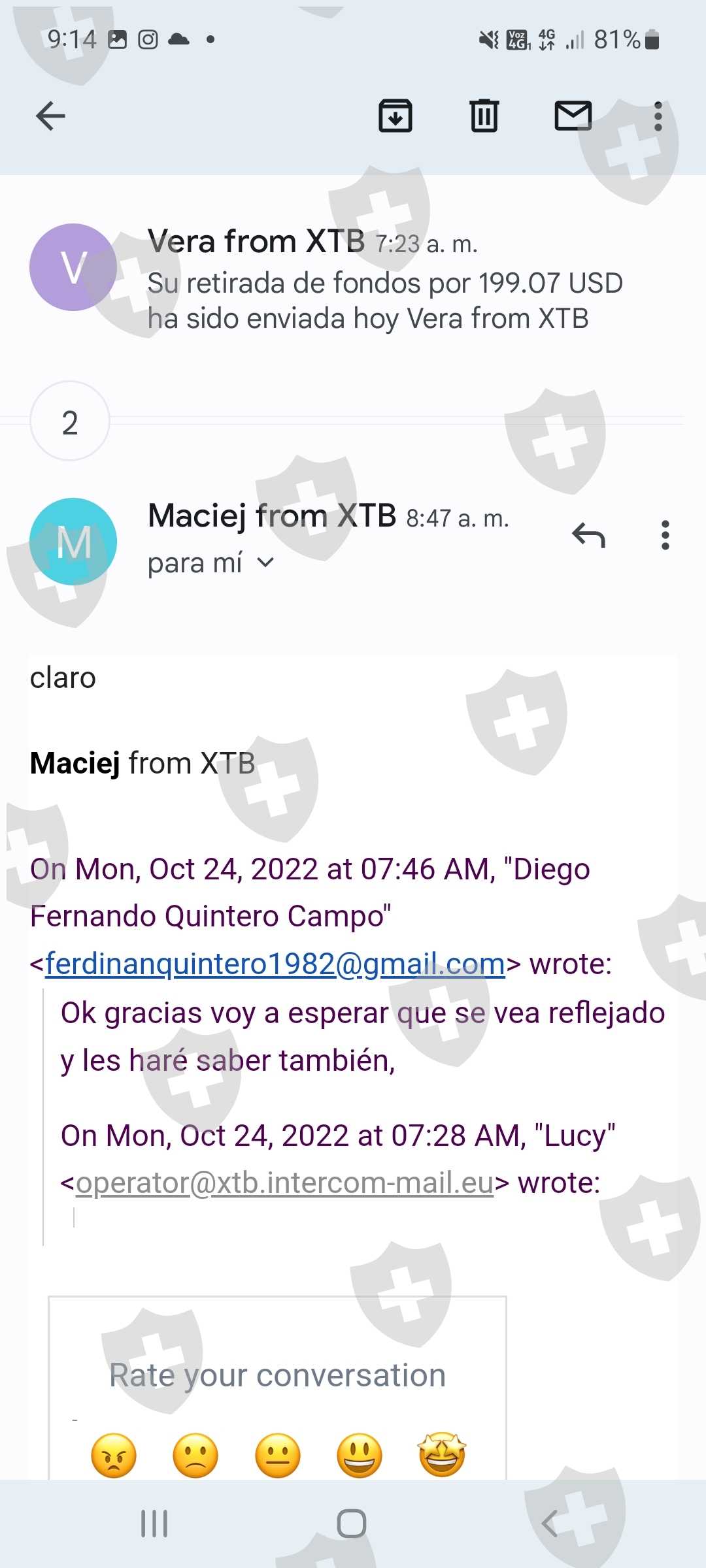Select the star-eyes face rating
This screenshot has height=1568, width=706.
442,1456
